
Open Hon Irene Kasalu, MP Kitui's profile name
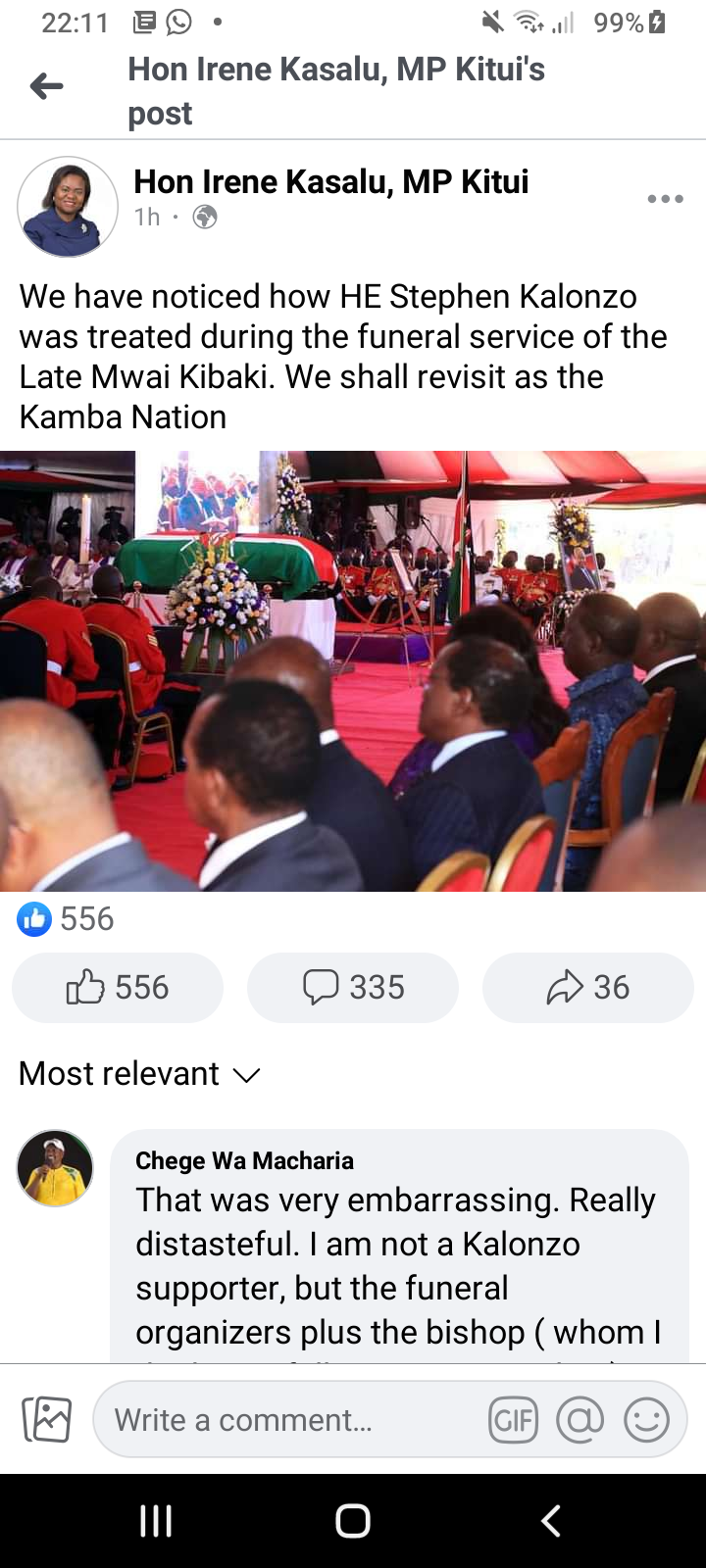click(330, 181)
